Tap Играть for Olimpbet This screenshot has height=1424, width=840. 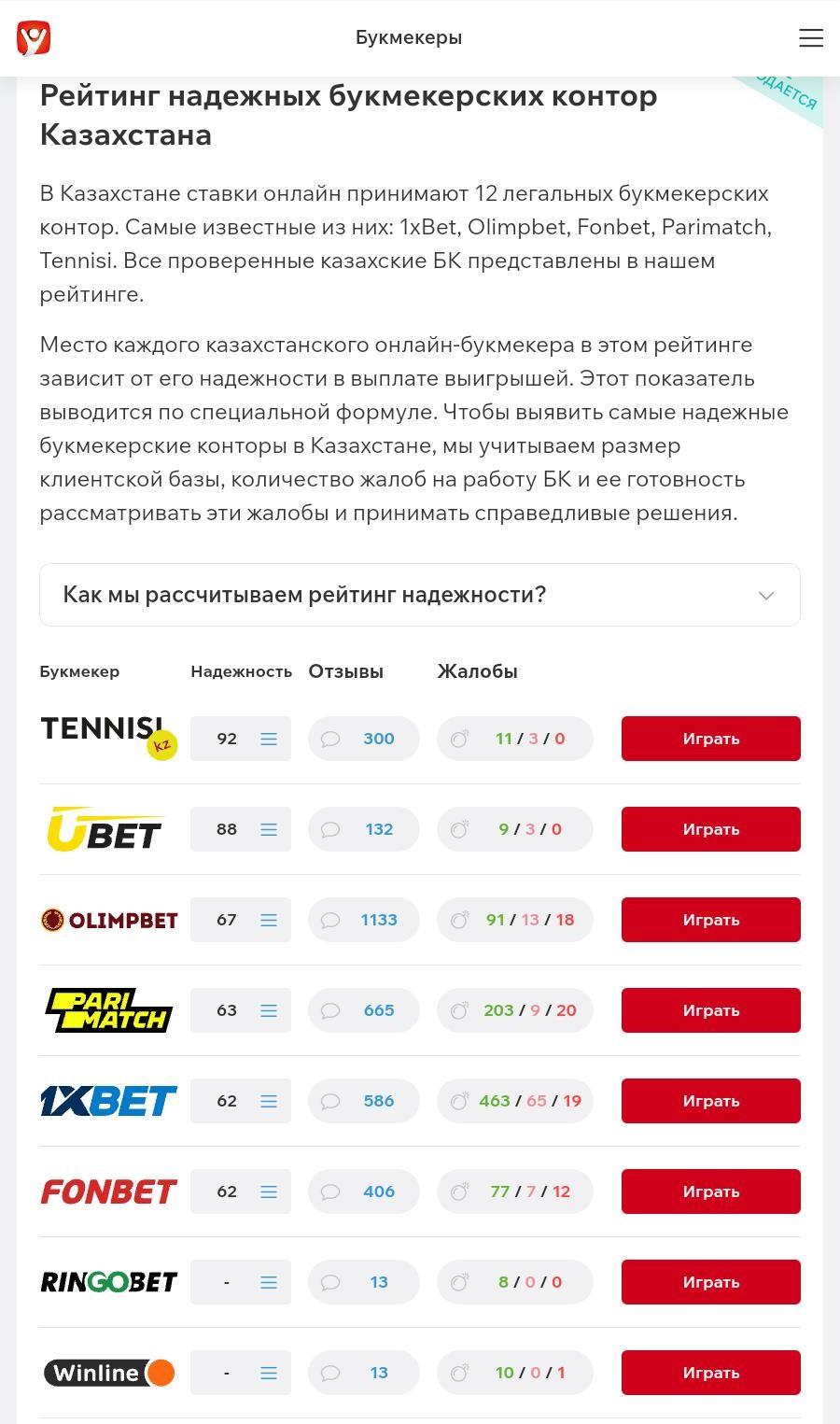pos(711,920)
